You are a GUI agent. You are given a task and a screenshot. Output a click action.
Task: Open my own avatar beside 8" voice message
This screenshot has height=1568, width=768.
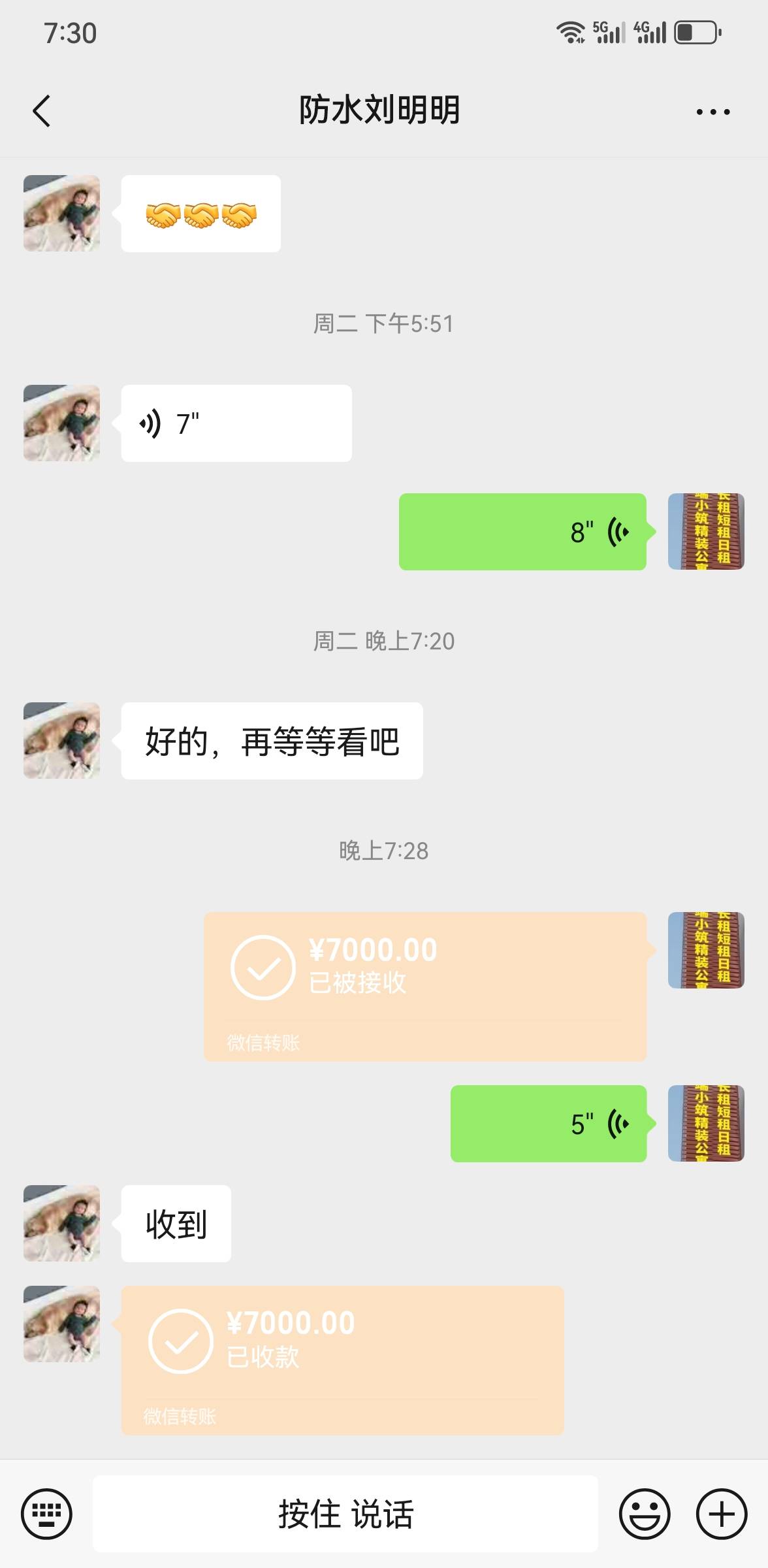click(x=706, y=532)
